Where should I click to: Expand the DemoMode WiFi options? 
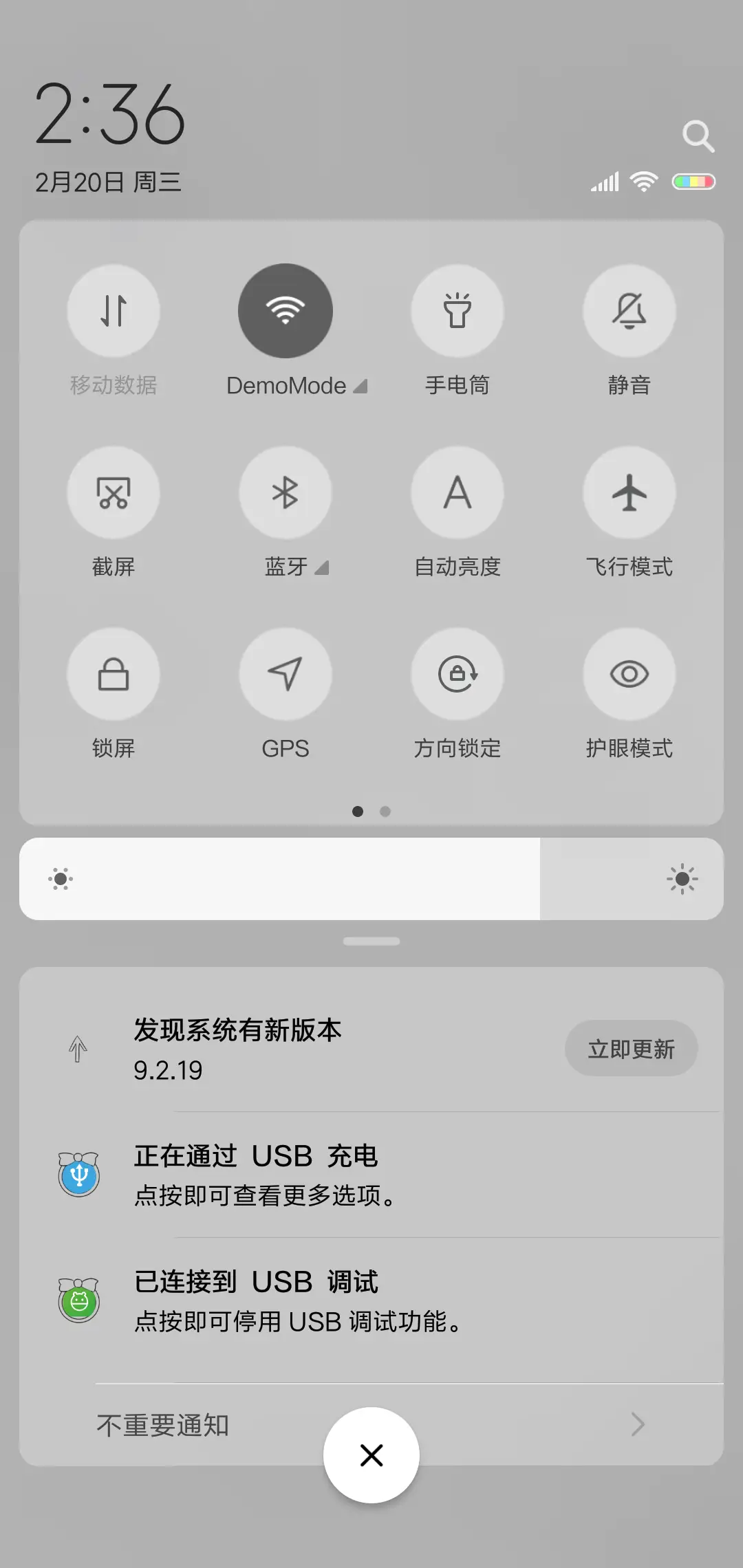tap(360, 386)
